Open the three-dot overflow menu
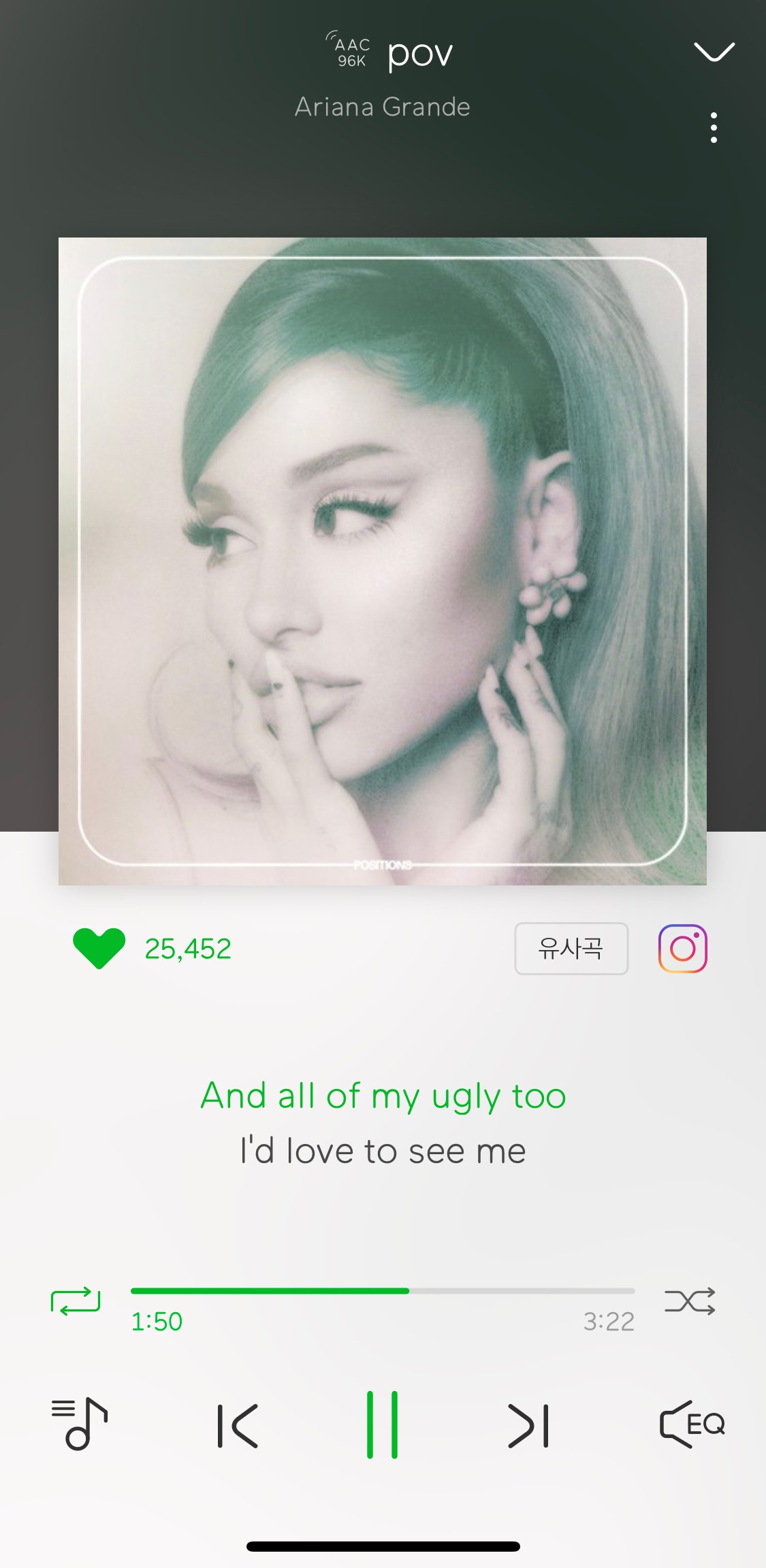Image resolution: width=766 pixels, height=1568 pixels. [714, 128]
